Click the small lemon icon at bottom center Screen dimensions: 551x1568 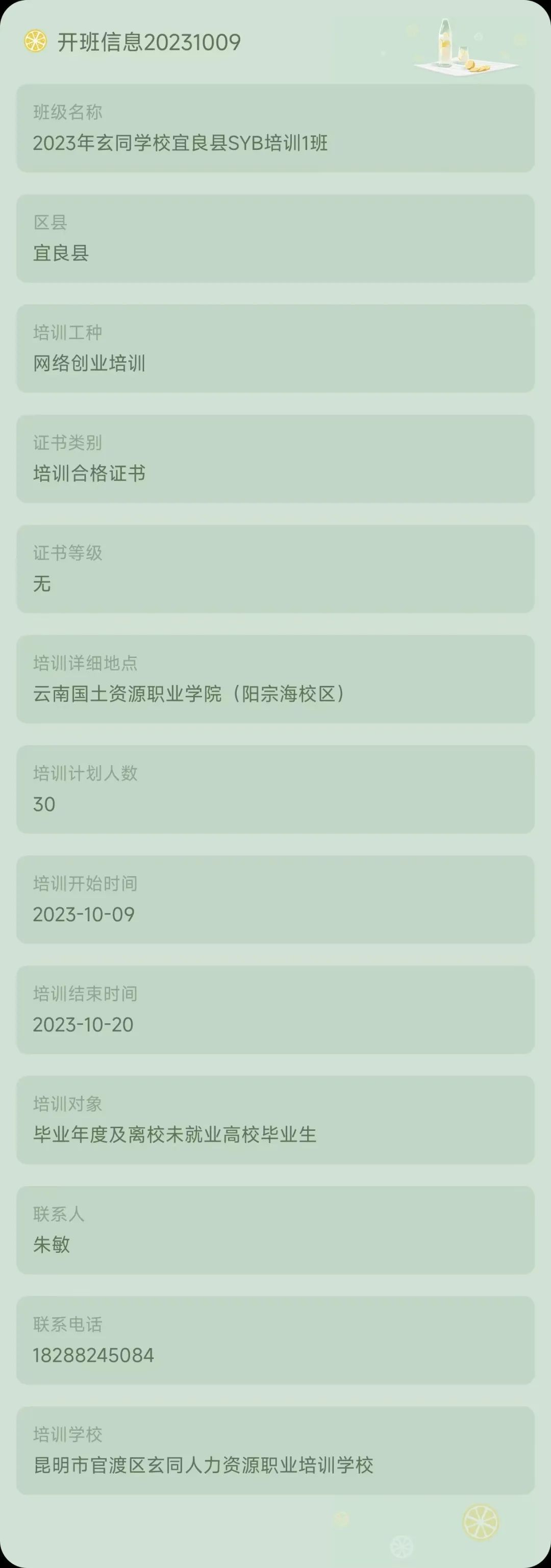click(x=402, y=1547)
